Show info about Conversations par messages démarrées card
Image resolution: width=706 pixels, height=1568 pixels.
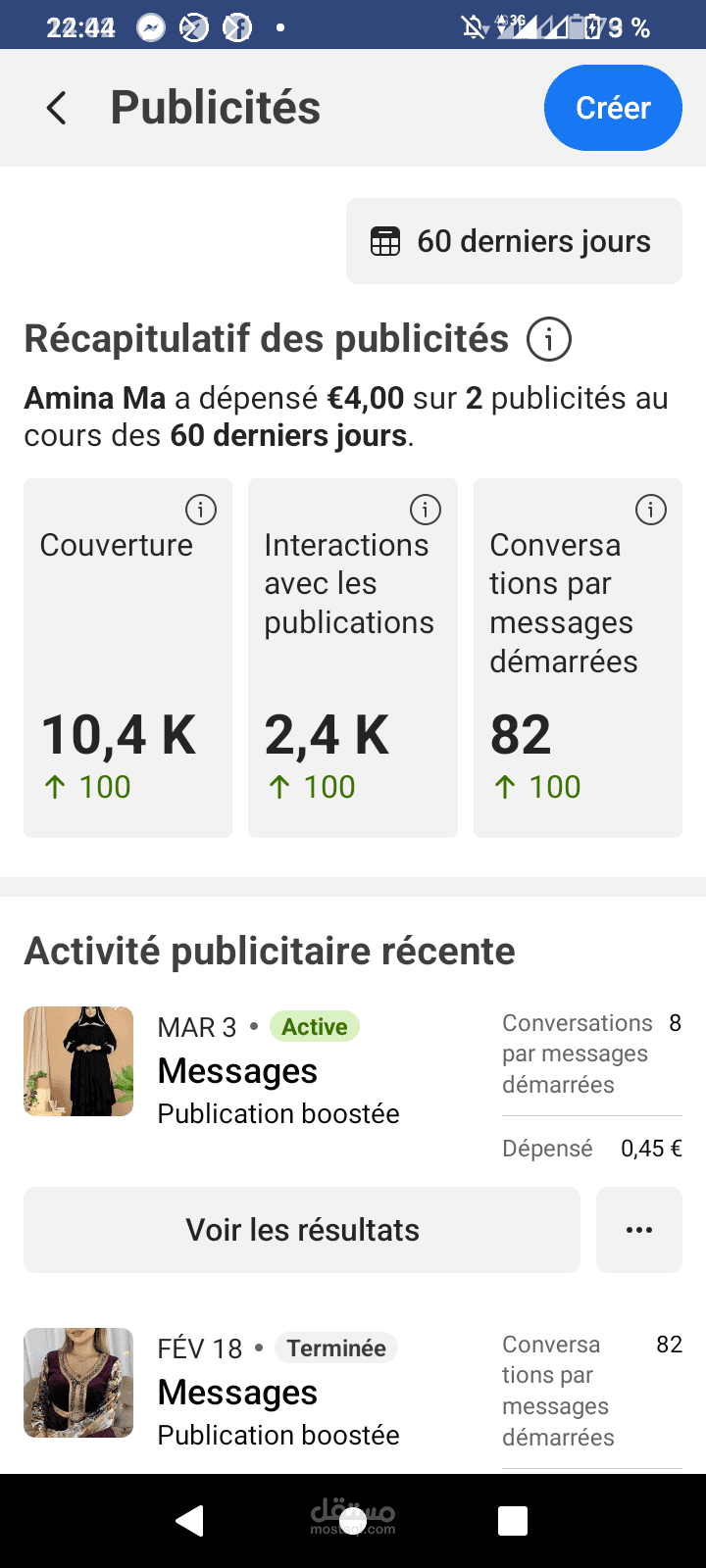point(650,510)
